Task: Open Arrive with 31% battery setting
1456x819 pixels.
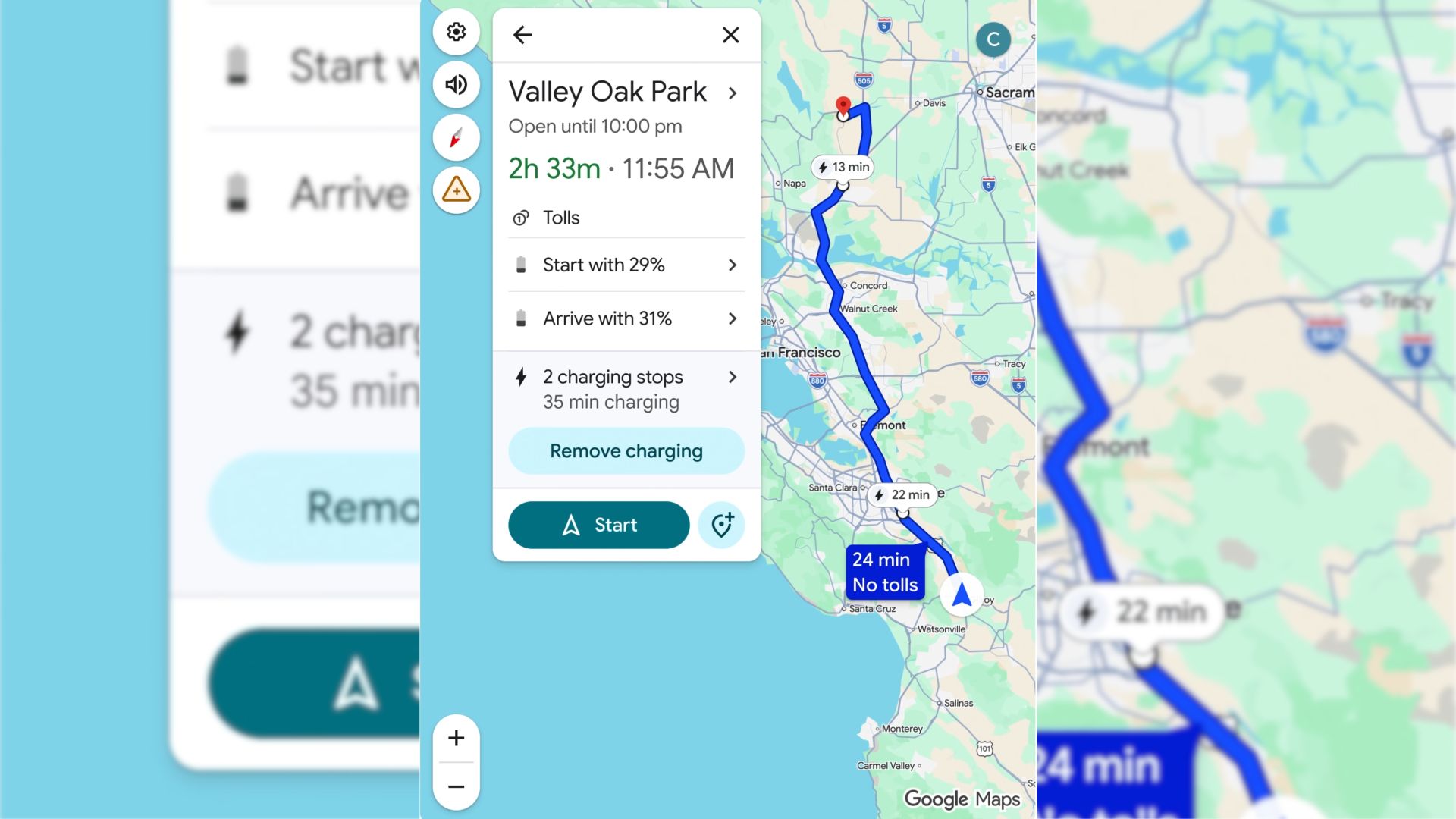Action: click(x=626, y=318)
